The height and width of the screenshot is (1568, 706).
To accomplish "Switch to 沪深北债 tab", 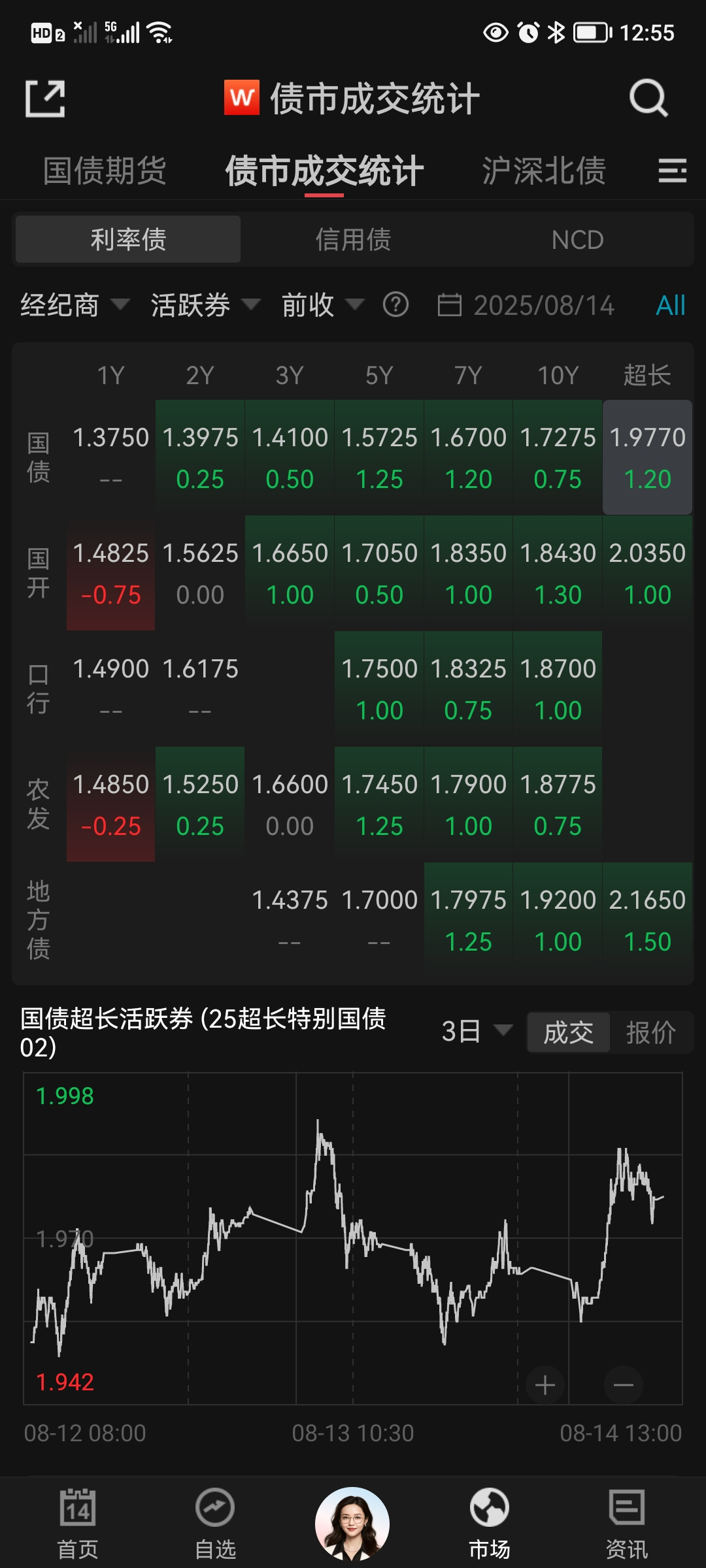I will [x=544, y=171].
